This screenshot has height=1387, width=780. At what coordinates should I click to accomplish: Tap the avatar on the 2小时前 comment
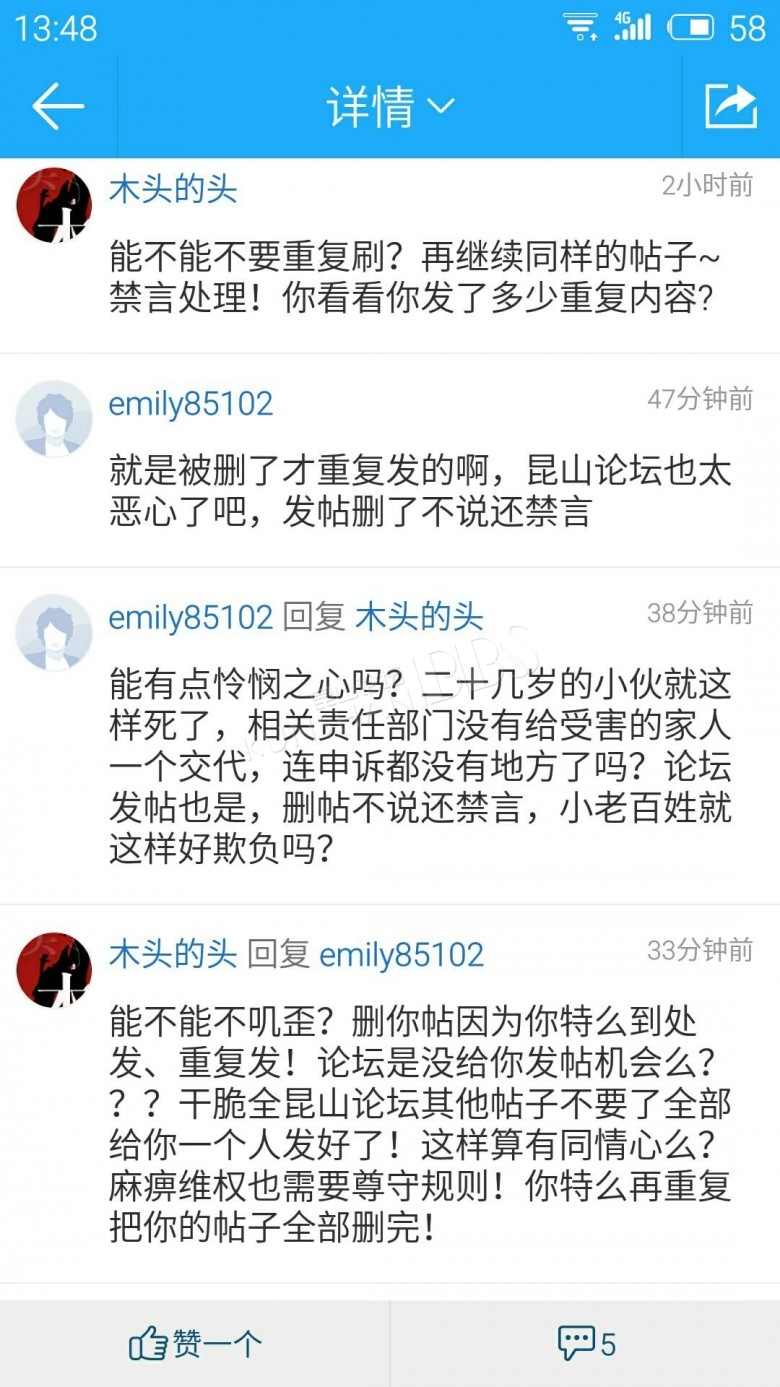pos(54,205)
